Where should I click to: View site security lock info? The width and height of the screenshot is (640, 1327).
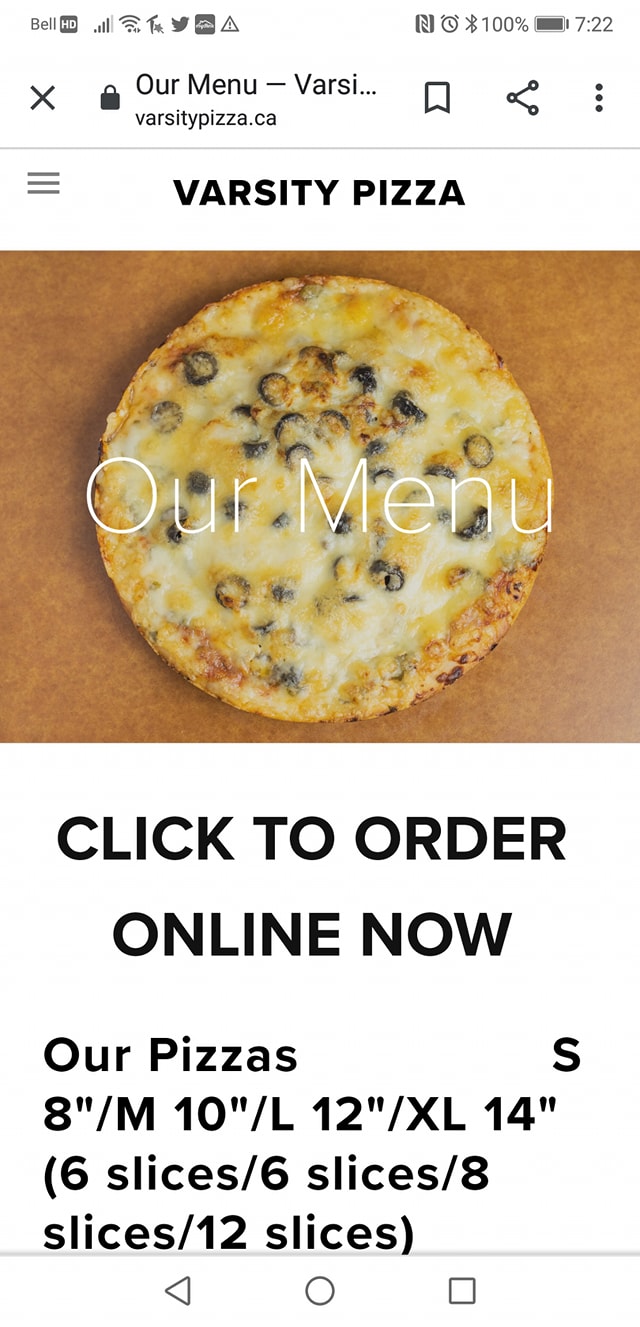click(x=110, y=98)
